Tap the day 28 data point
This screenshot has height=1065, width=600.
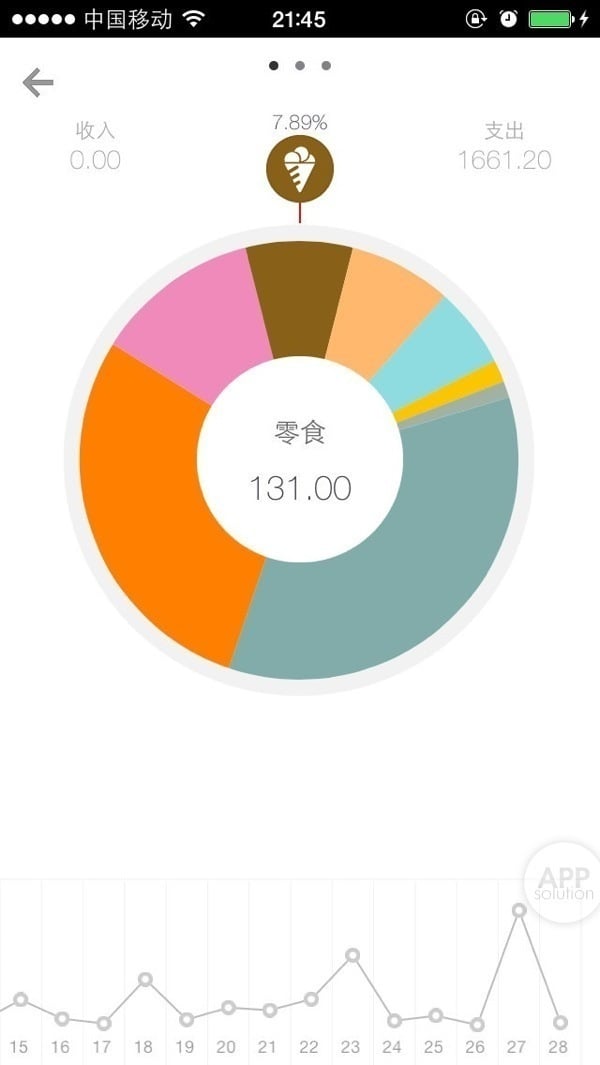coord(560,1022)
